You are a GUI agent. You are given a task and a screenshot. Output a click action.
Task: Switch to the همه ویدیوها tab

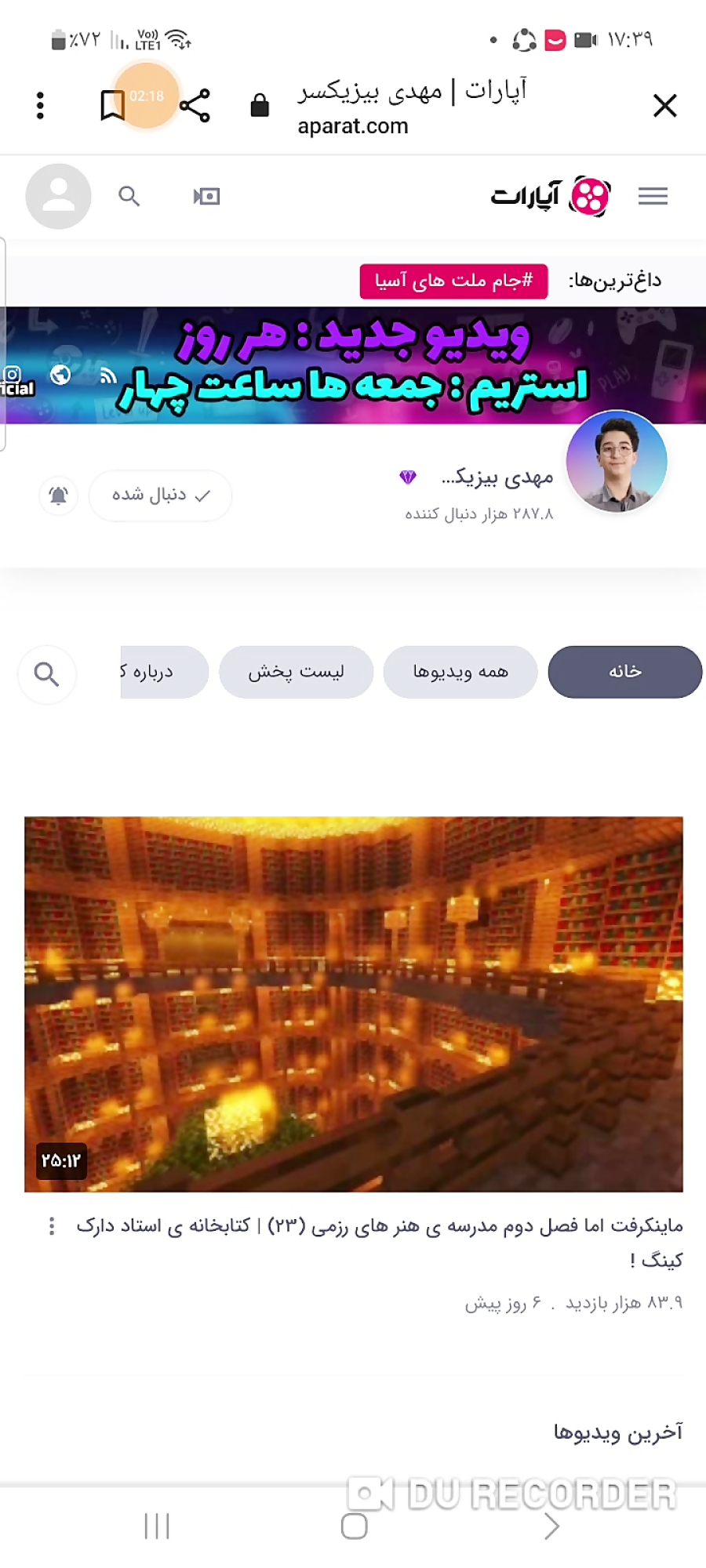point(460,672)
